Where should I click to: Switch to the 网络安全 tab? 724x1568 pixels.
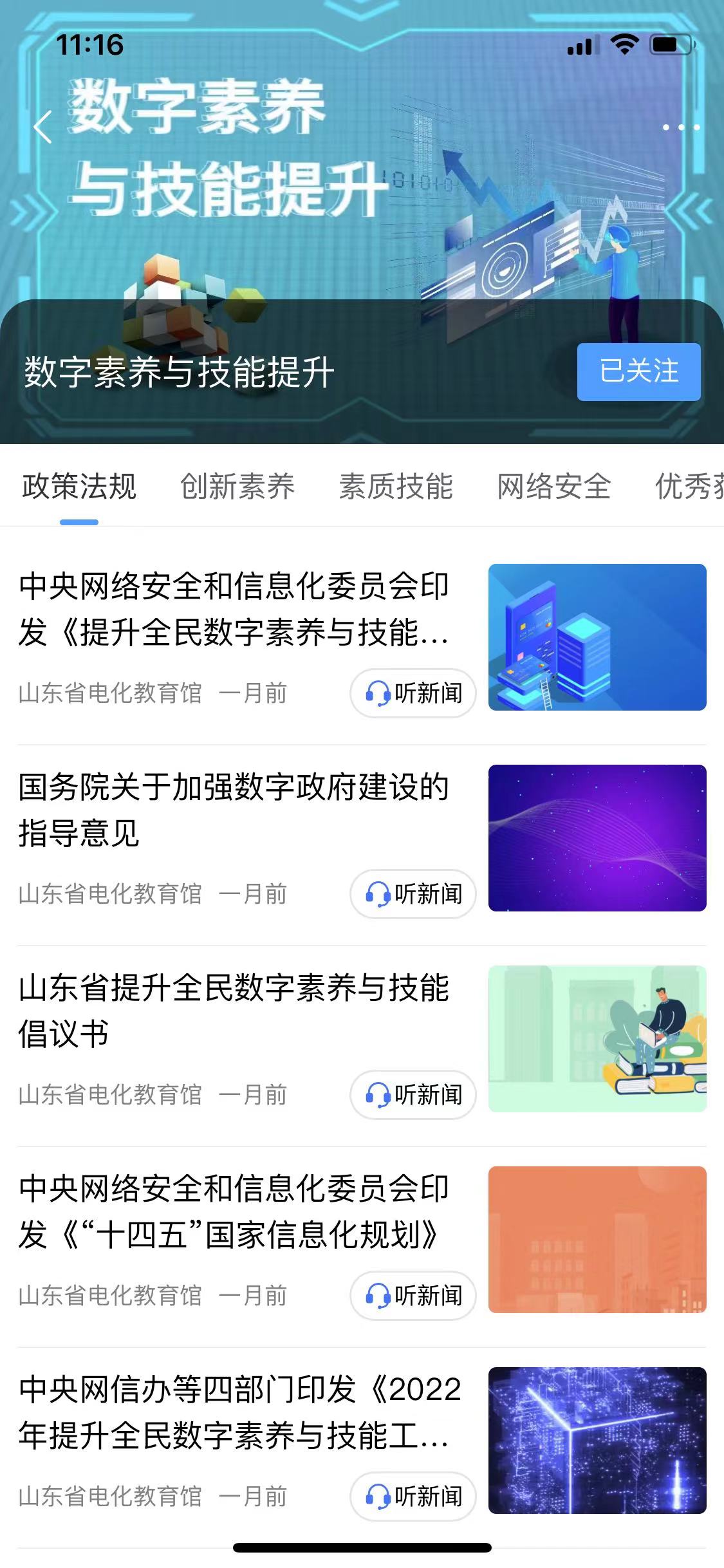554,487
